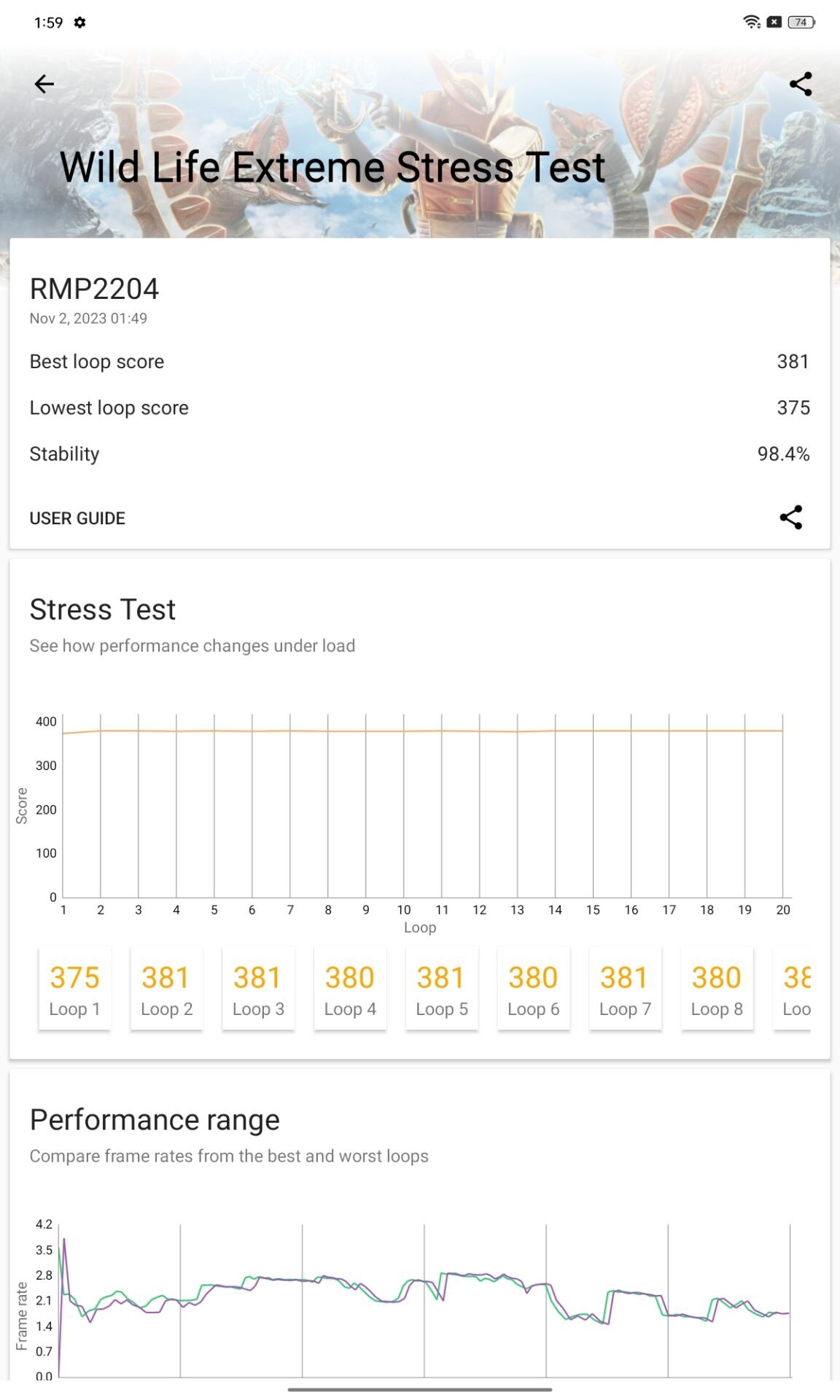Go back using the top arrow
The image size is (840, 1400).
tap(44, 84)
